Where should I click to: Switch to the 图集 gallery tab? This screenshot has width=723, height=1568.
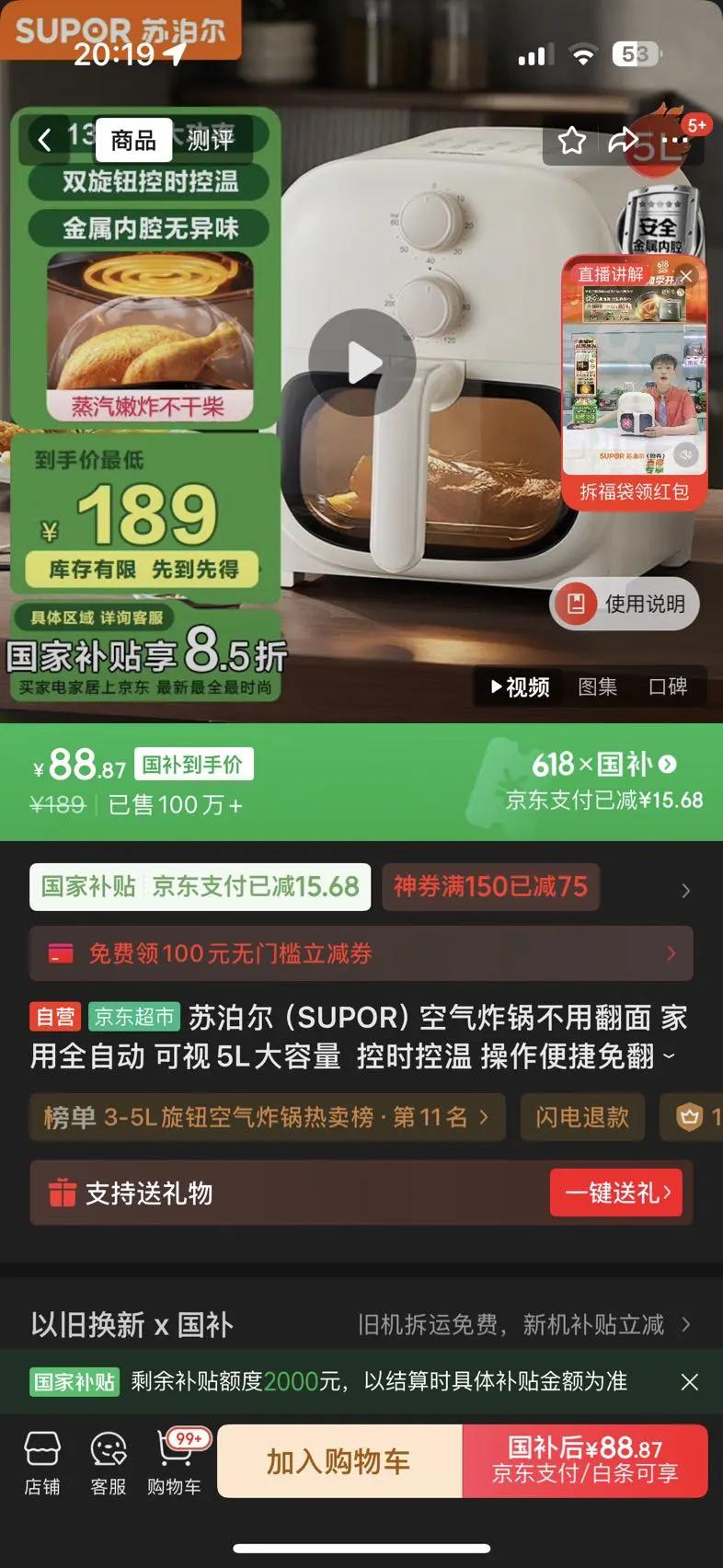pos(597,686)
